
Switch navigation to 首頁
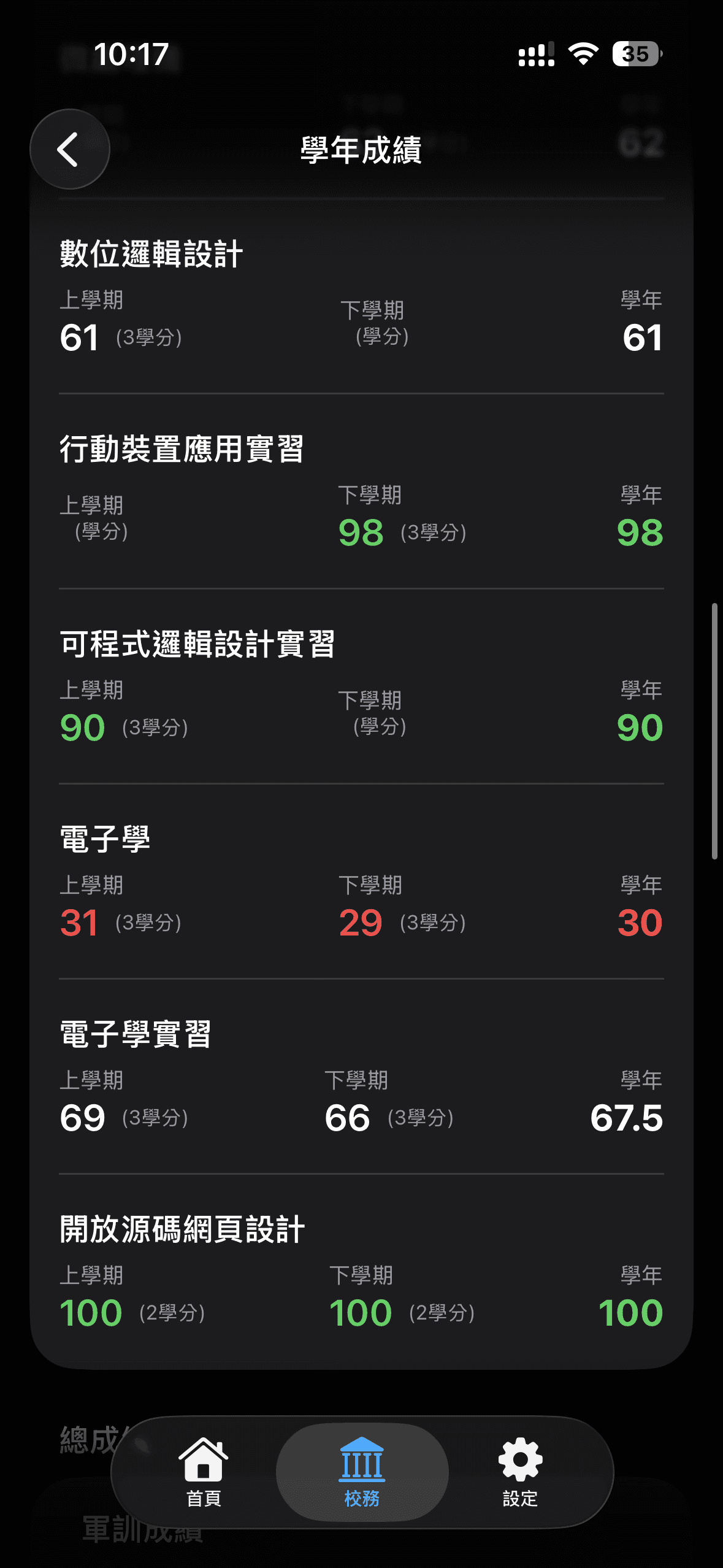pyautogui.click(x=202, y=1472)
